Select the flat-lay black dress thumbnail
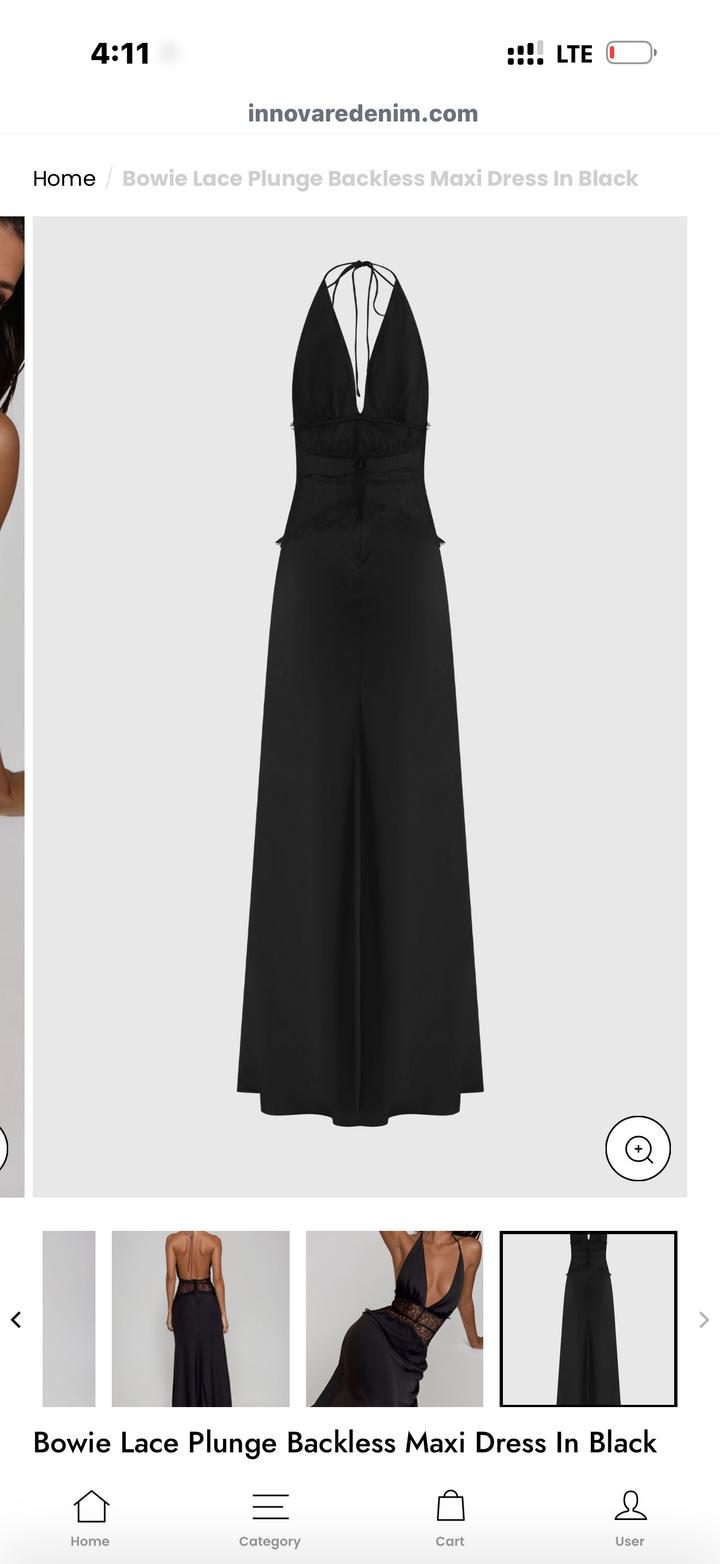 pos(588,1318)
